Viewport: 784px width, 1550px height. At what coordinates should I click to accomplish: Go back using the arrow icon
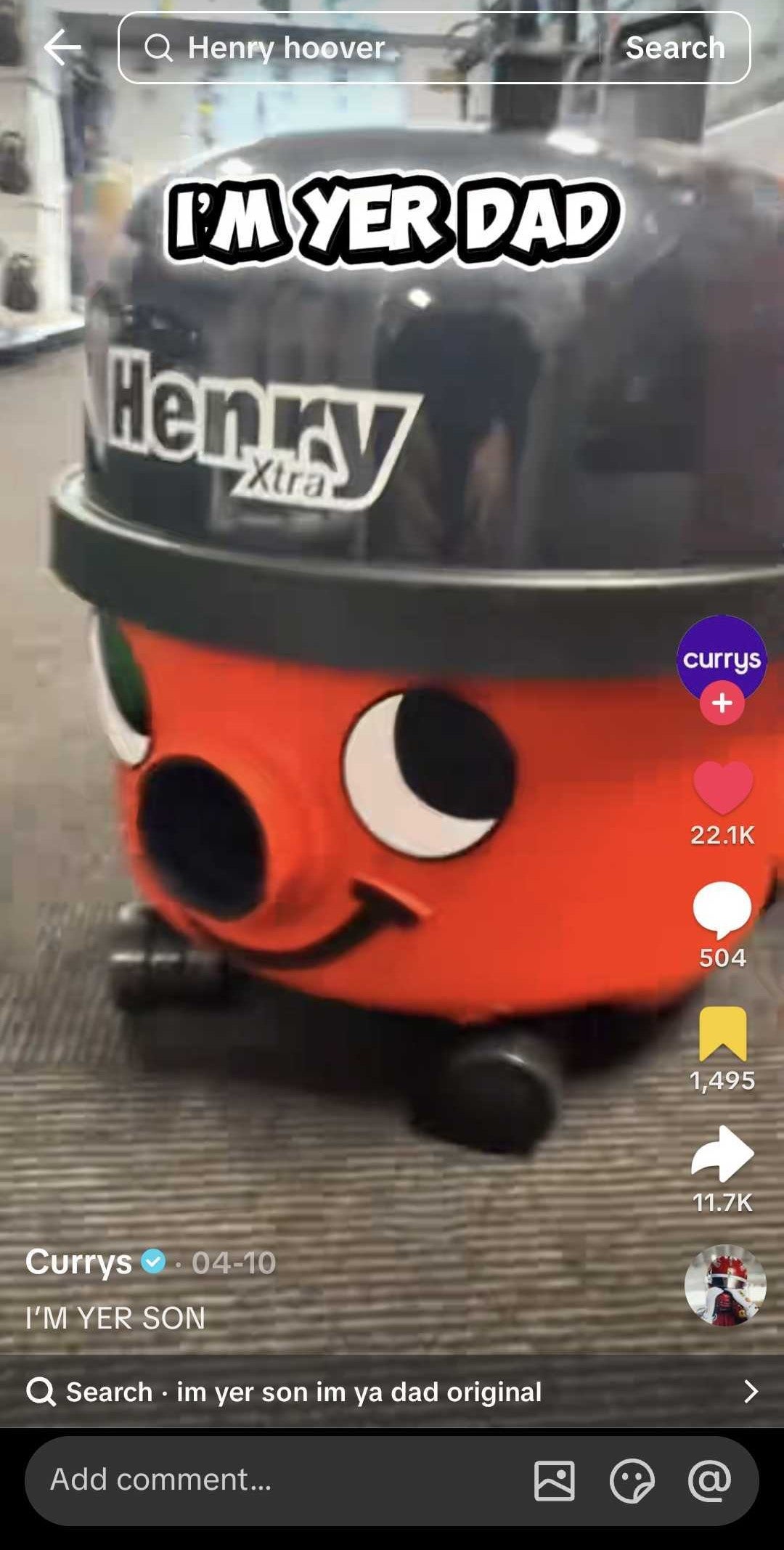coord(62,49)
